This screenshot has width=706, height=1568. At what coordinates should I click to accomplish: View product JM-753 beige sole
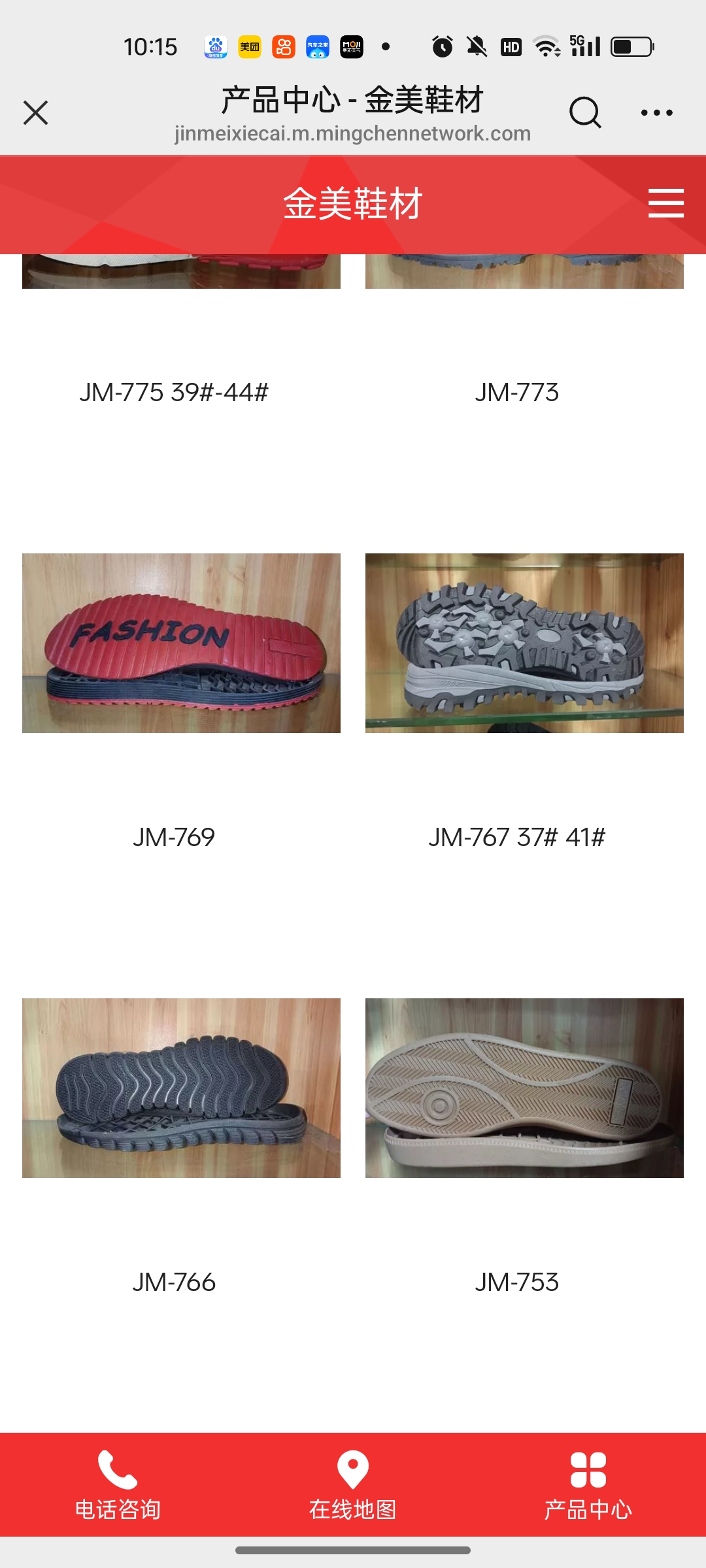point(524,1088)
